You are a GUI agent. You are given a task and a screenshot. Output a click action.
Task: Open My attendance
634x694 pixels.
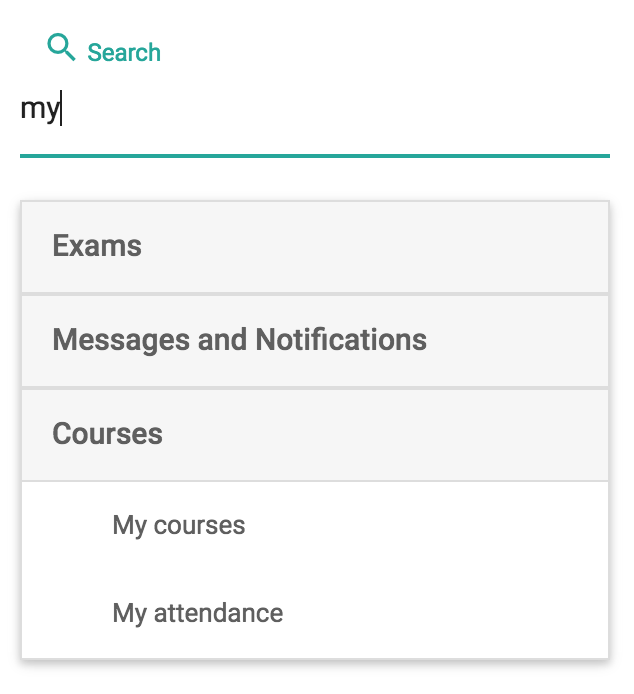315,613
